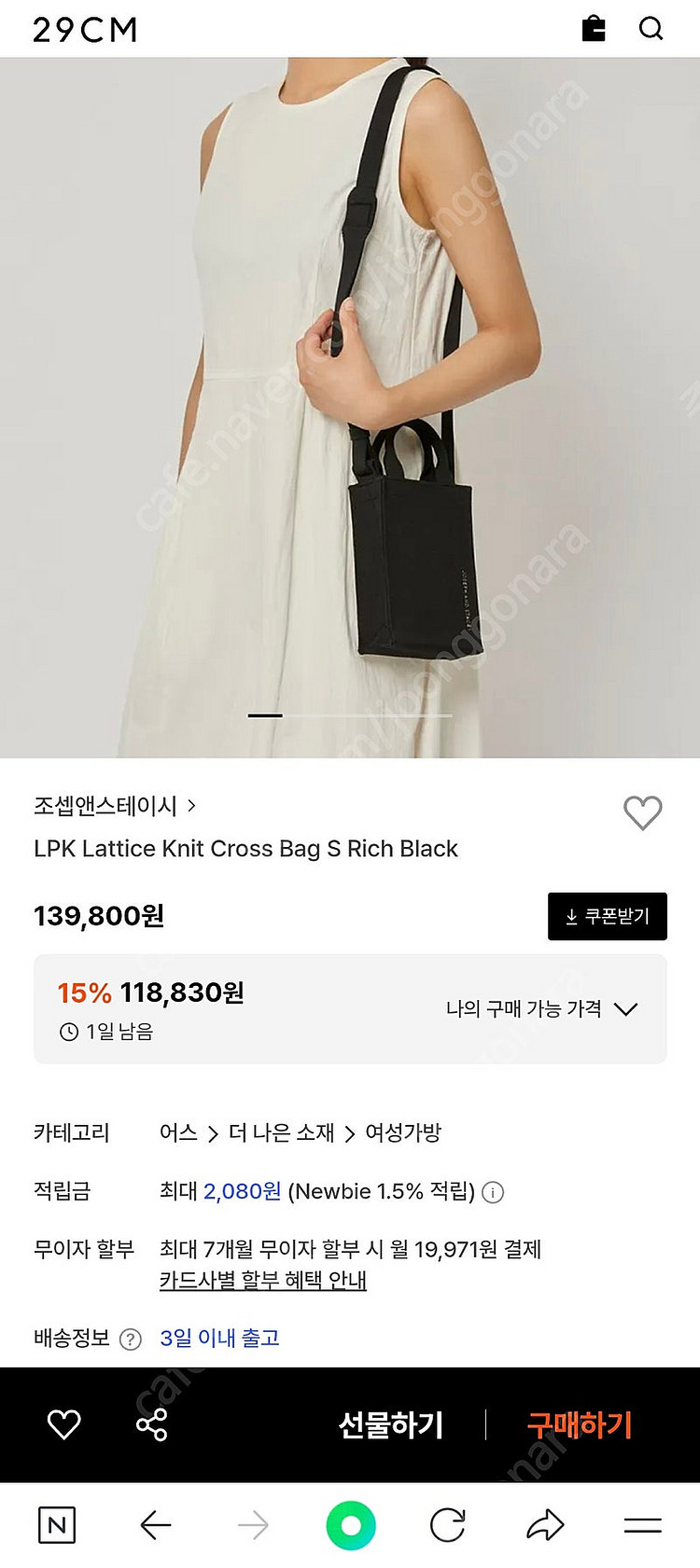Go to the 29CM home logo

[85, 30]
